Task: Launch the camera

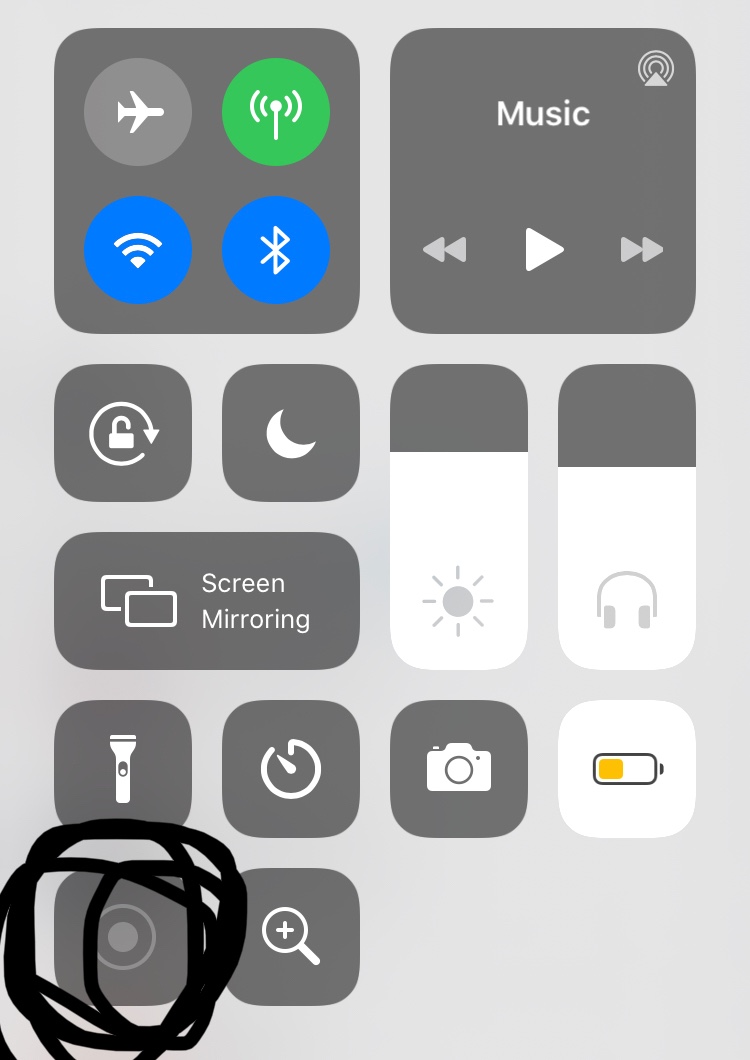Action: 459,769
